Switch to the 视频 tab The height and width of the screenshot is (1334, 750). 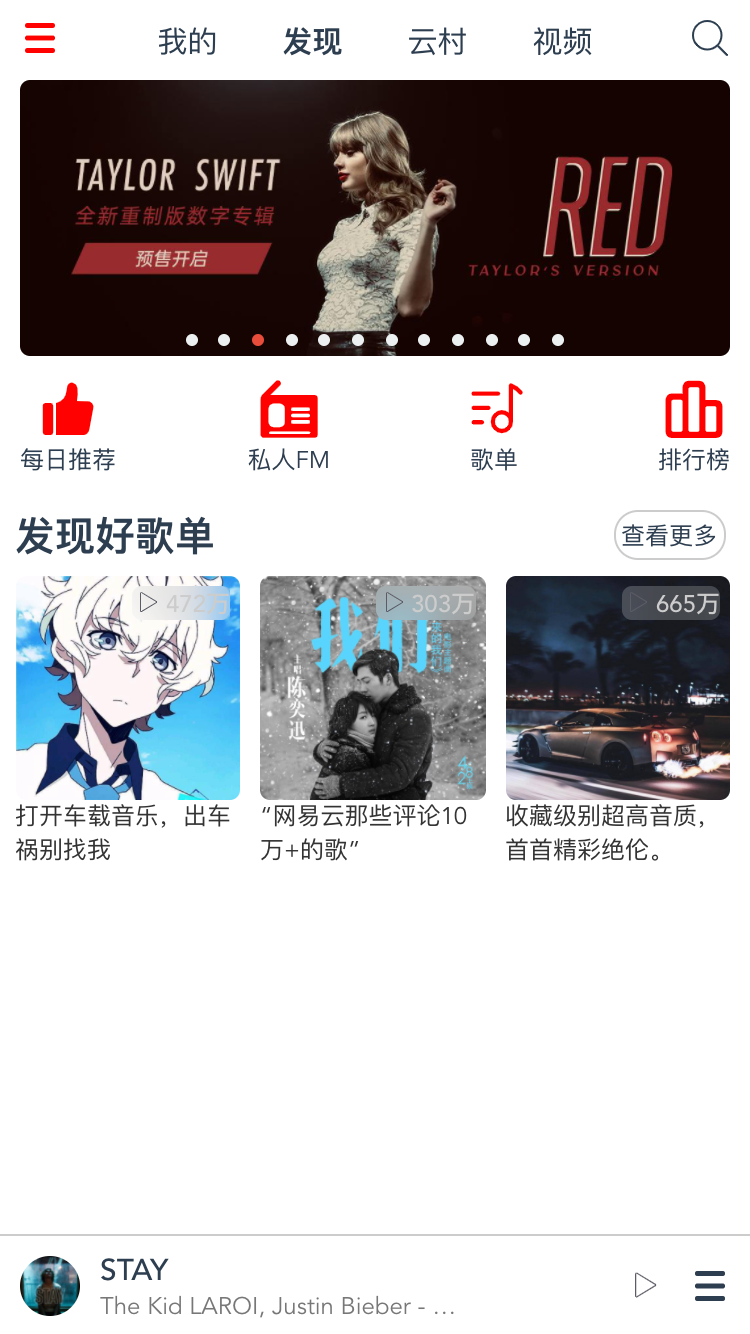pyautogui.click(x=562, y=42)
